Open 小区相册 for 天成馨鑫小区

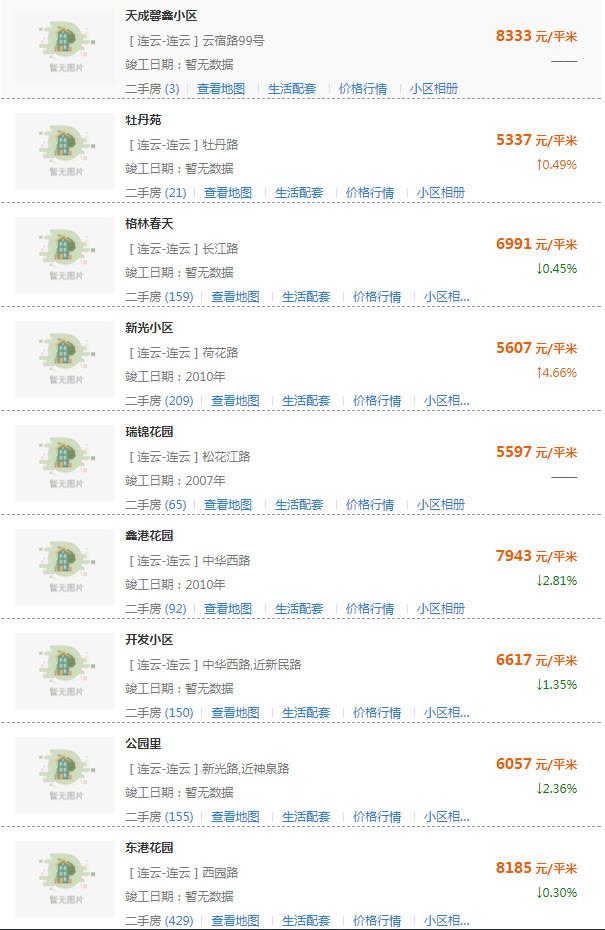pyautogui.click(x=434, y=89)
